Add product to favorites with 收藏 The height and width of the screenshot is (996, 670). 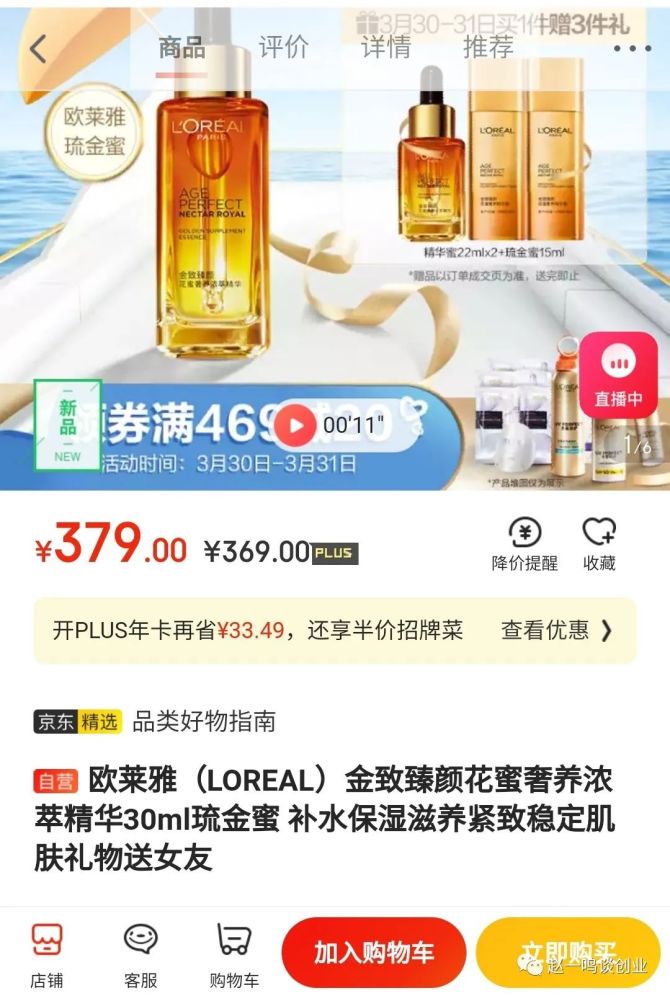599,545
